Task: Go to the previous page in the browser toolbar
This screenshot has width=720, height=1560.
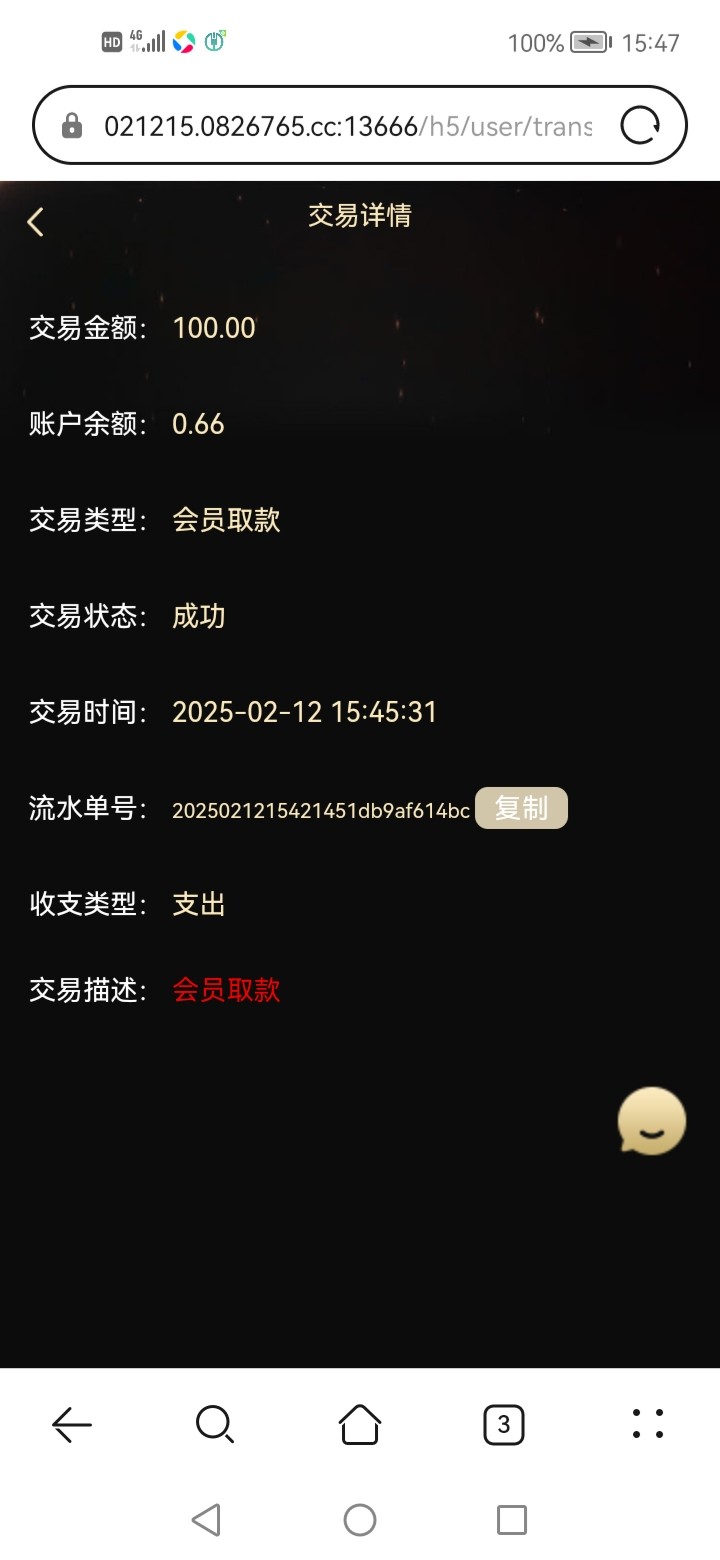Action: tap(72, 1424)
